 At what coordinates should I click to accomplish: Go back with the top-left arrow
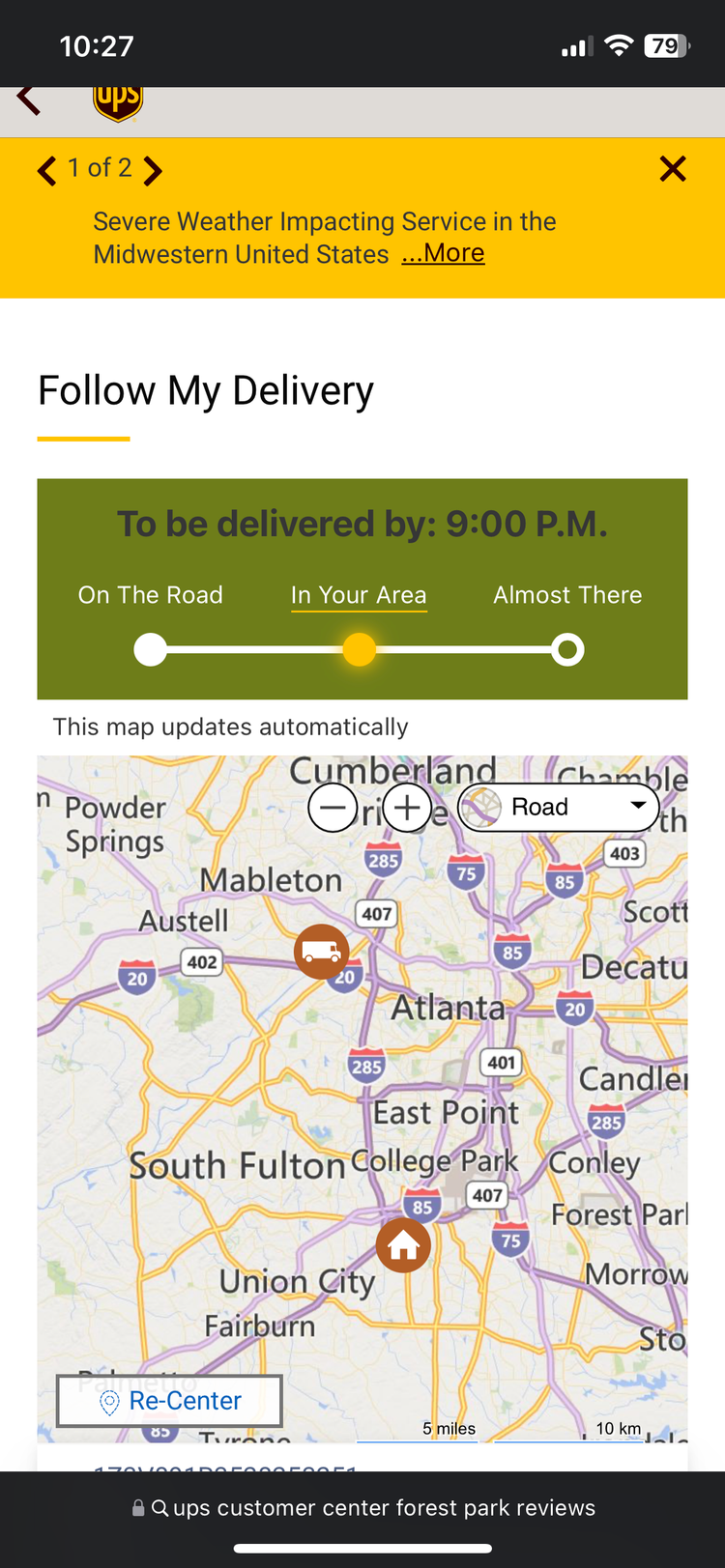tap(29, 100)
